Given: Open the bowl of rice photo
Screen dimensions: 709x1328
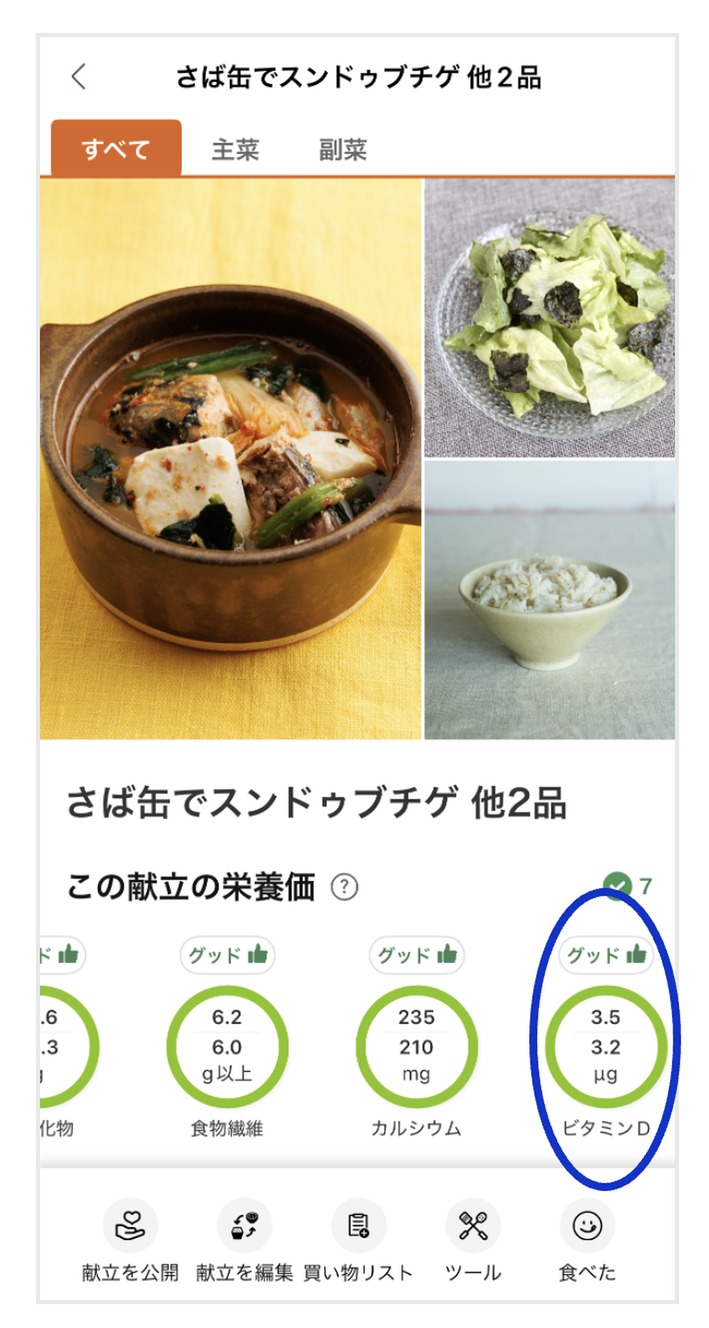Looking at the screenshot, I should point(549,600).
